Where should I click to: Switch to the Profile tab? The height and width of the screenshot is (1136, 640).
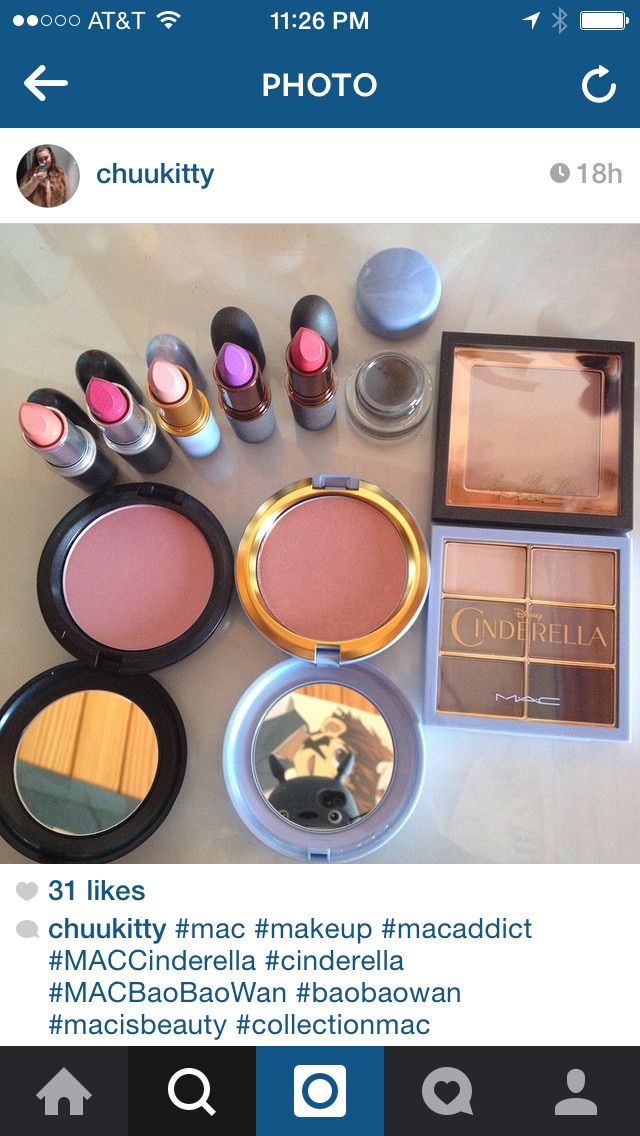coord(576,1091)
